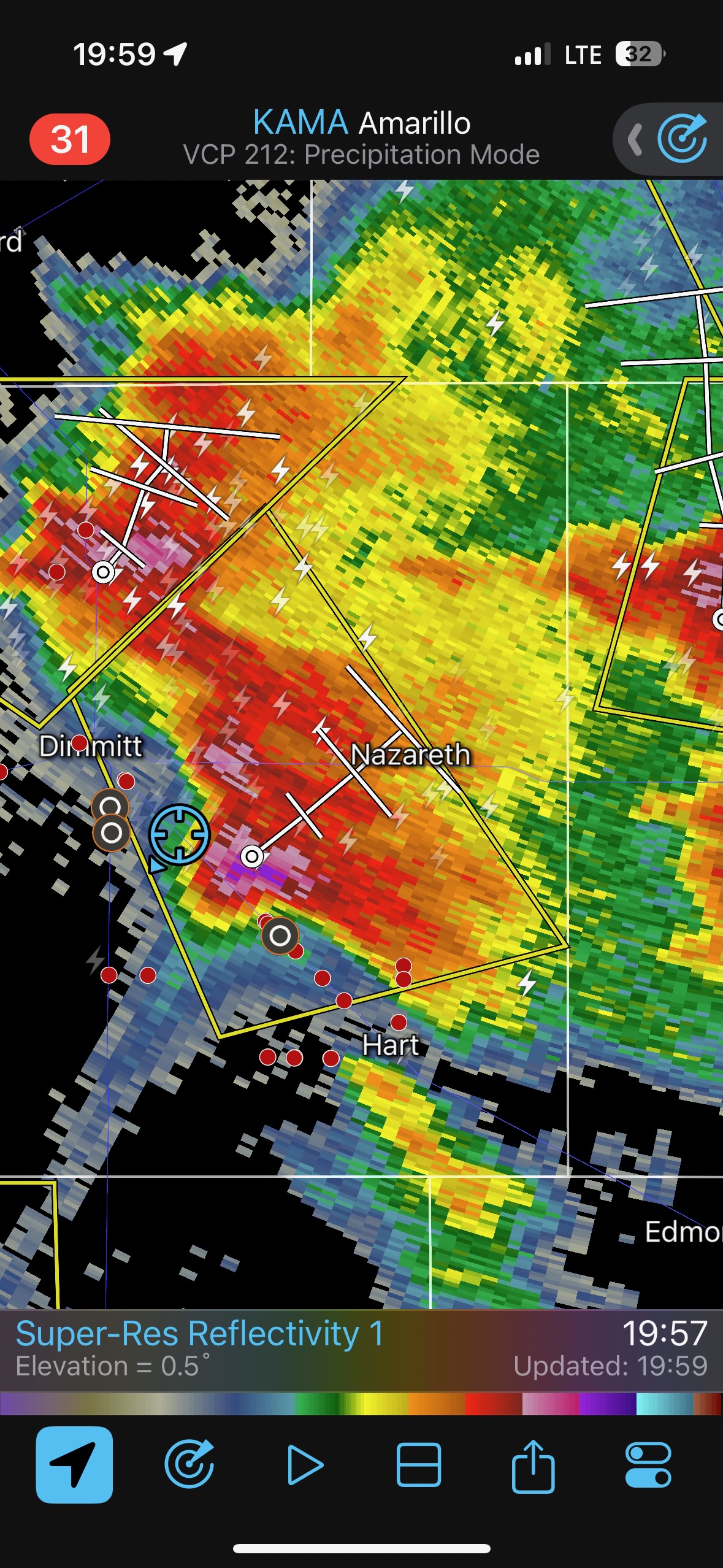
Task: Play the radar loop animation
Action: tap(304, 1464)
